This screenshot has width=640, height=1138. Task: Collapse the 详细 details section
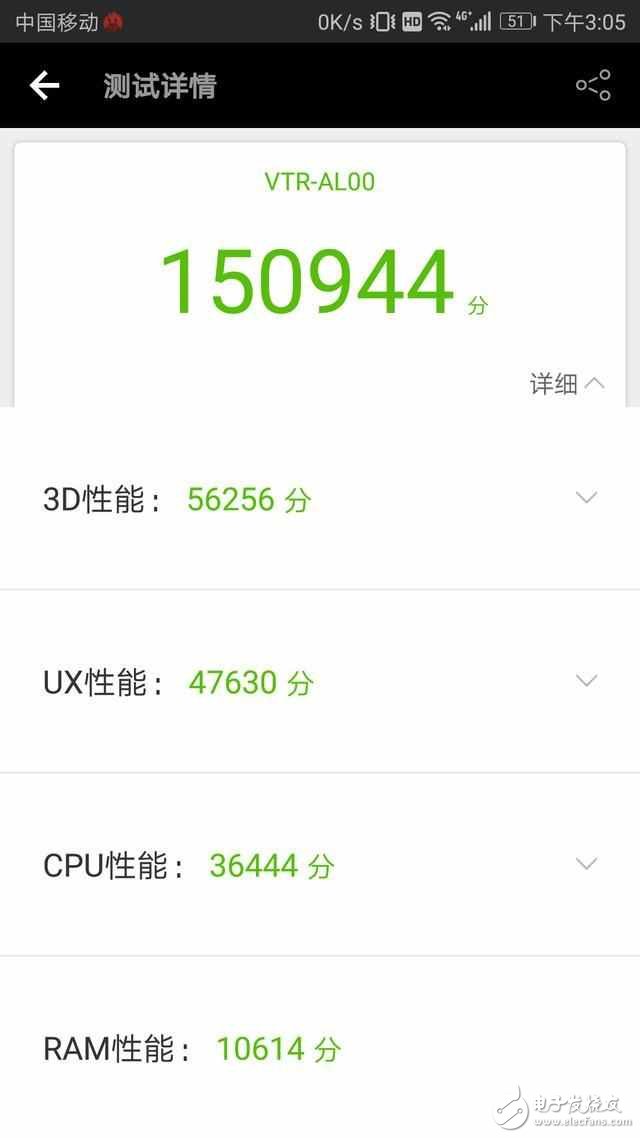pyautogui.click(x=568, y=383)
